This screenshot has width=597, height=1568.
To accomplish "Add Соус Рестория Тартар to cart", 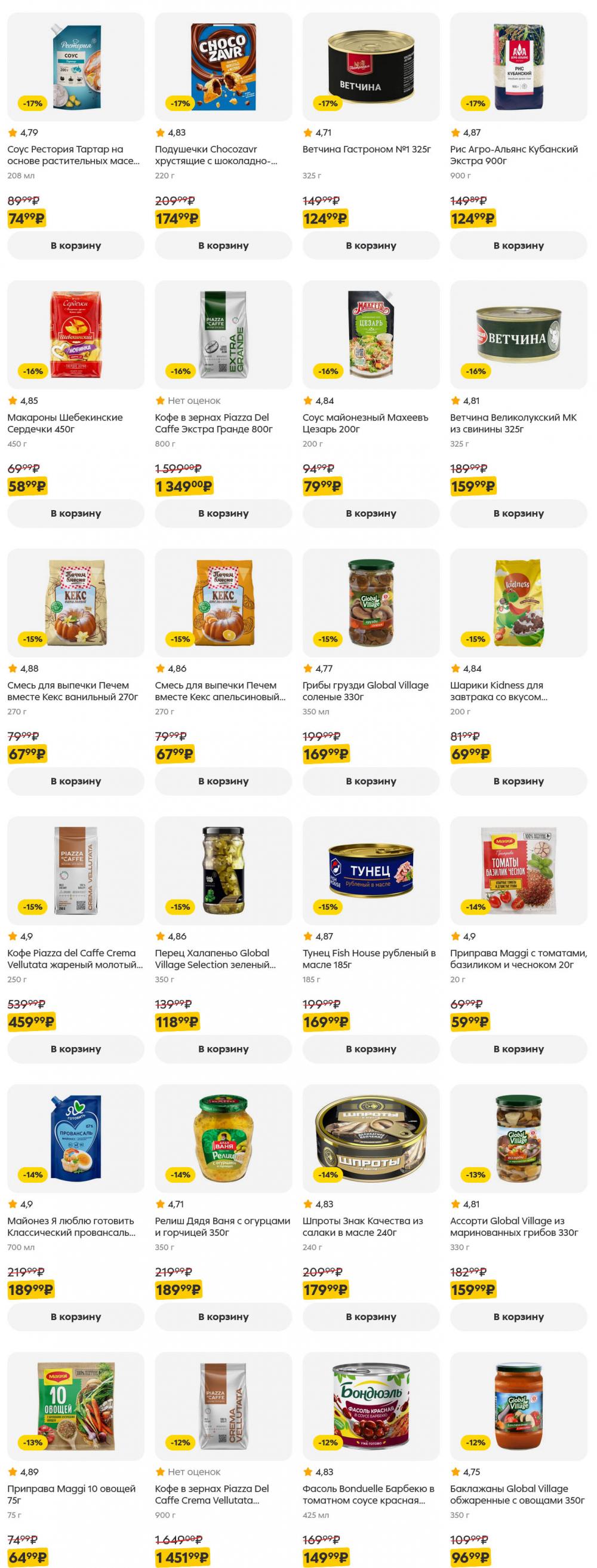I will point(75,246).
